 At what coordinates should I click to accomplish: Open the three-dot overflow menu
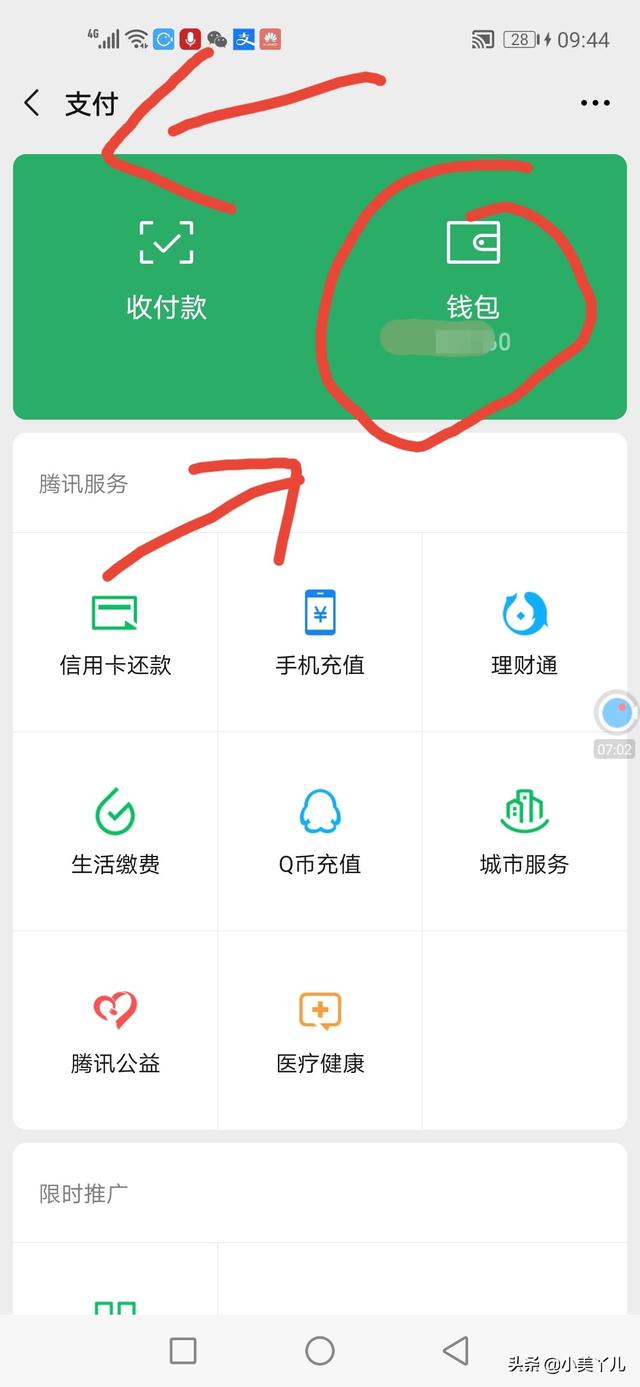point(595,103)
